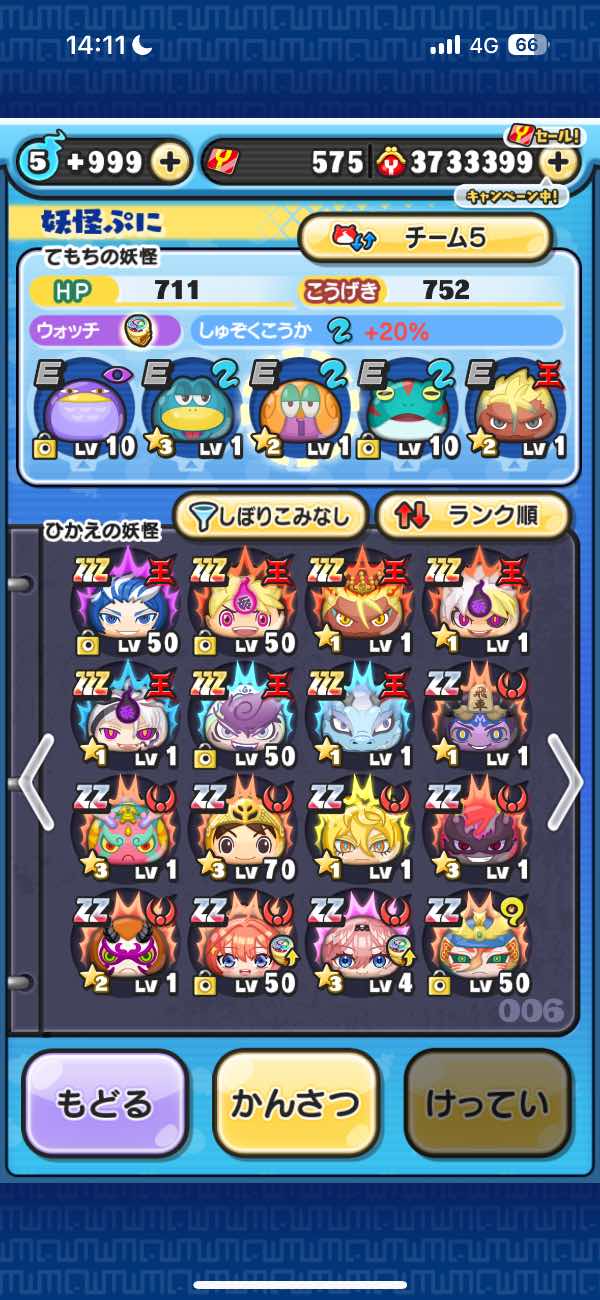Tap the かんさつ observe button
This screenshot has width=600, height=1300.
[296, 1103]
